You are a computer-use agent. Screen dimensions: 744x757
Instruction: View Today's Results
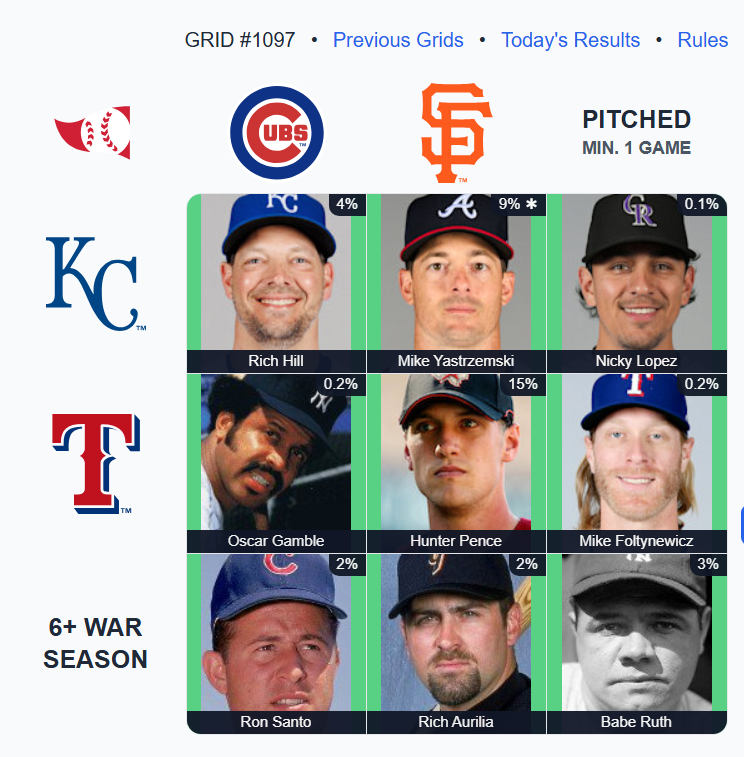pyautogui.click(x=570, y=40)
